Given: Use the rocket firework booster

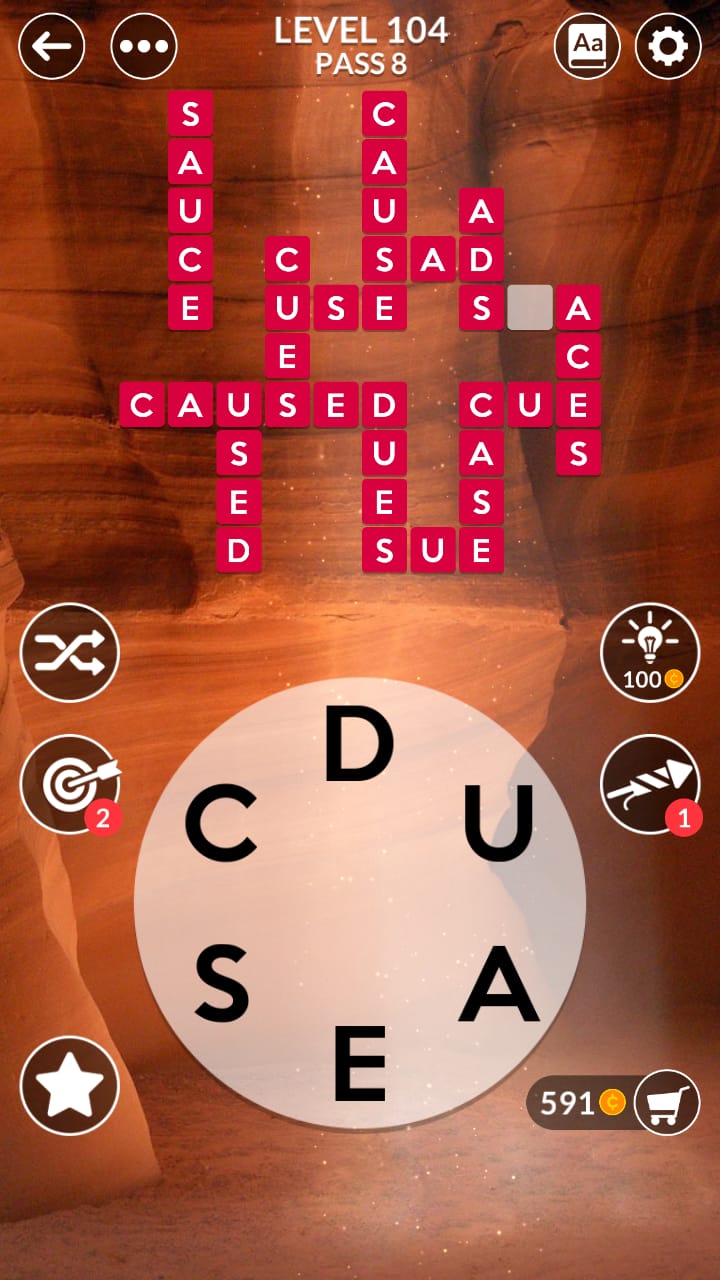Looking at the screenshot, I should (x=649, y=783).
